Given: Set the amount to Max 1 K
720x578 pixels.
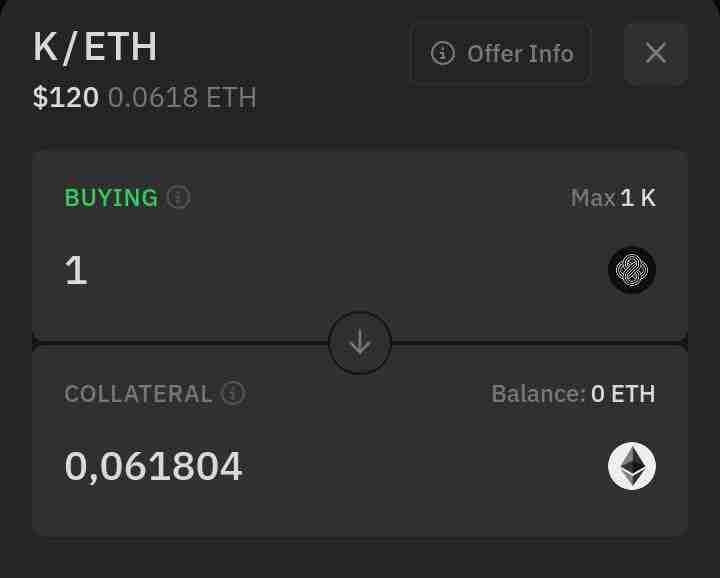Looking at the screenshot, I should click(613, 198).
